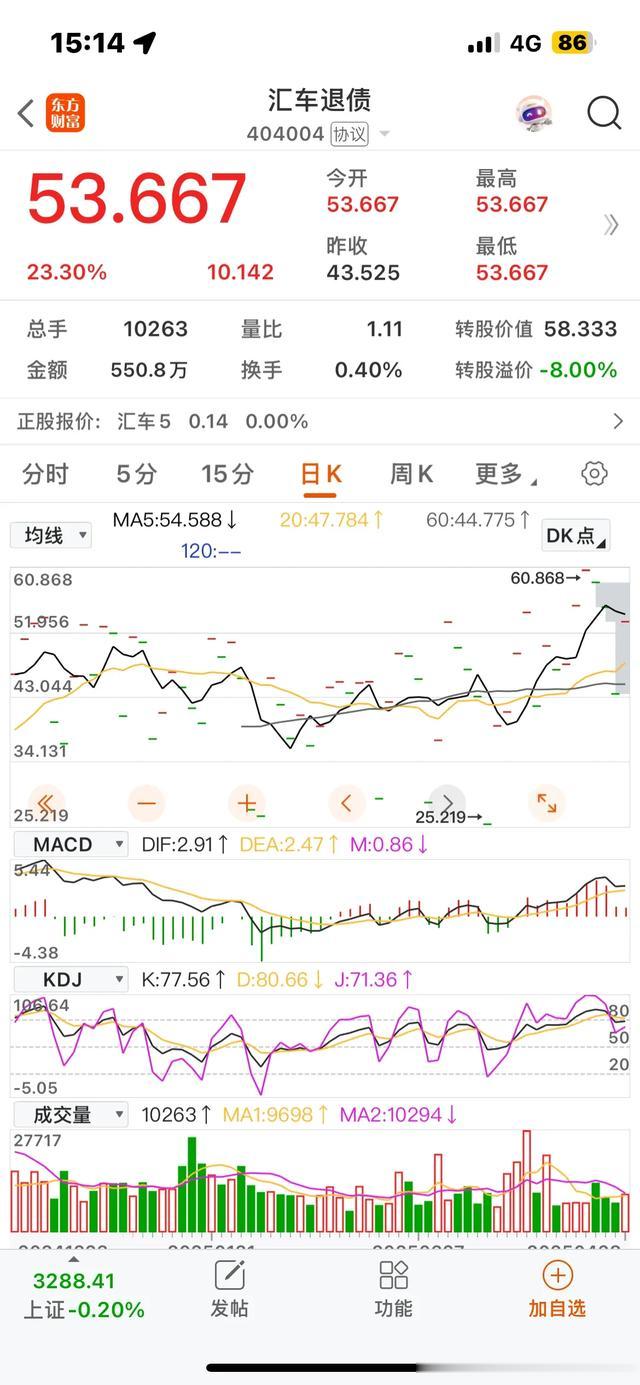
Task: Open the 更多 chart period options
Action: pyautogui.click(x=505, y=474)
